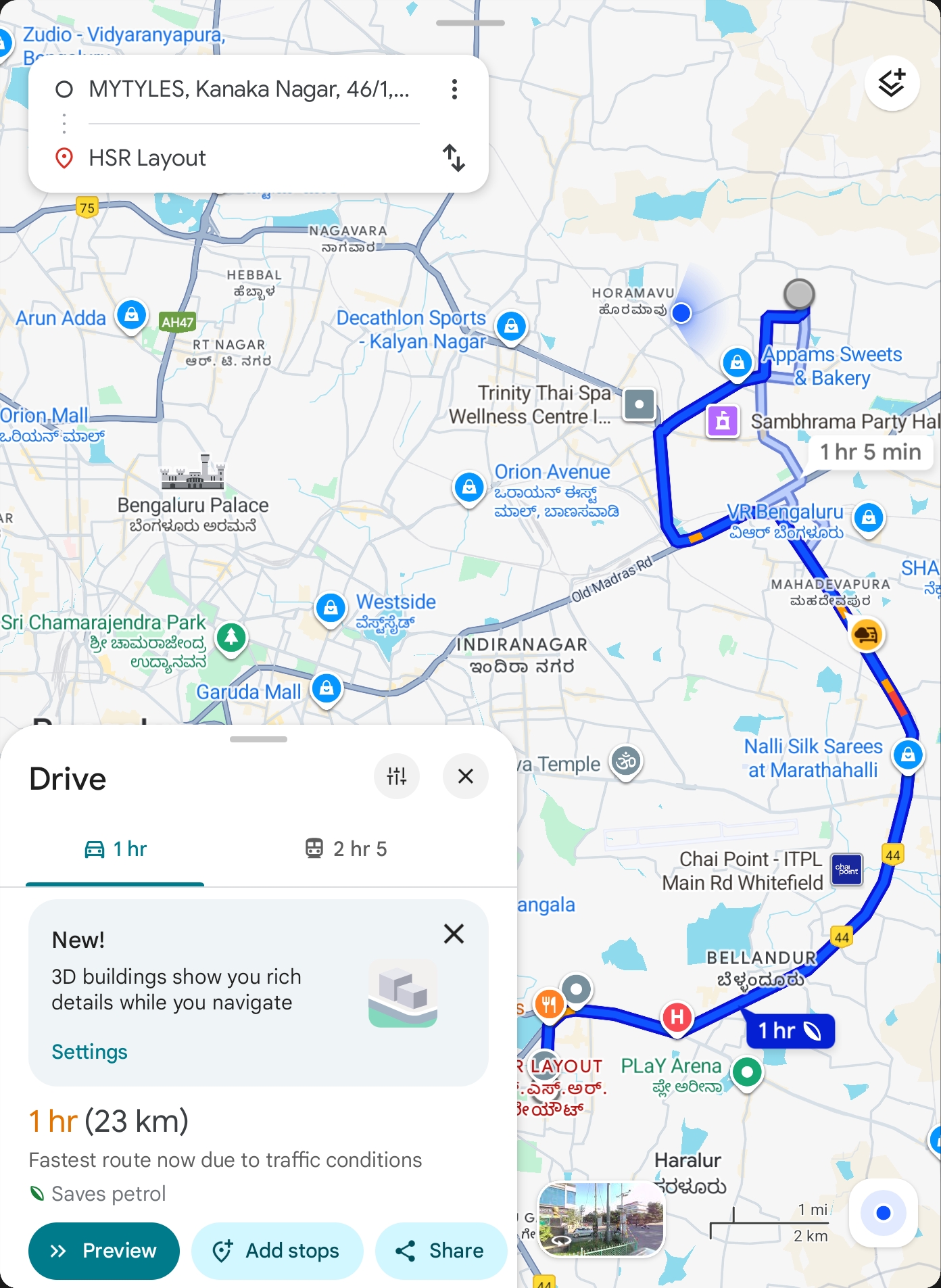Share this route

tap(441, 1251)
